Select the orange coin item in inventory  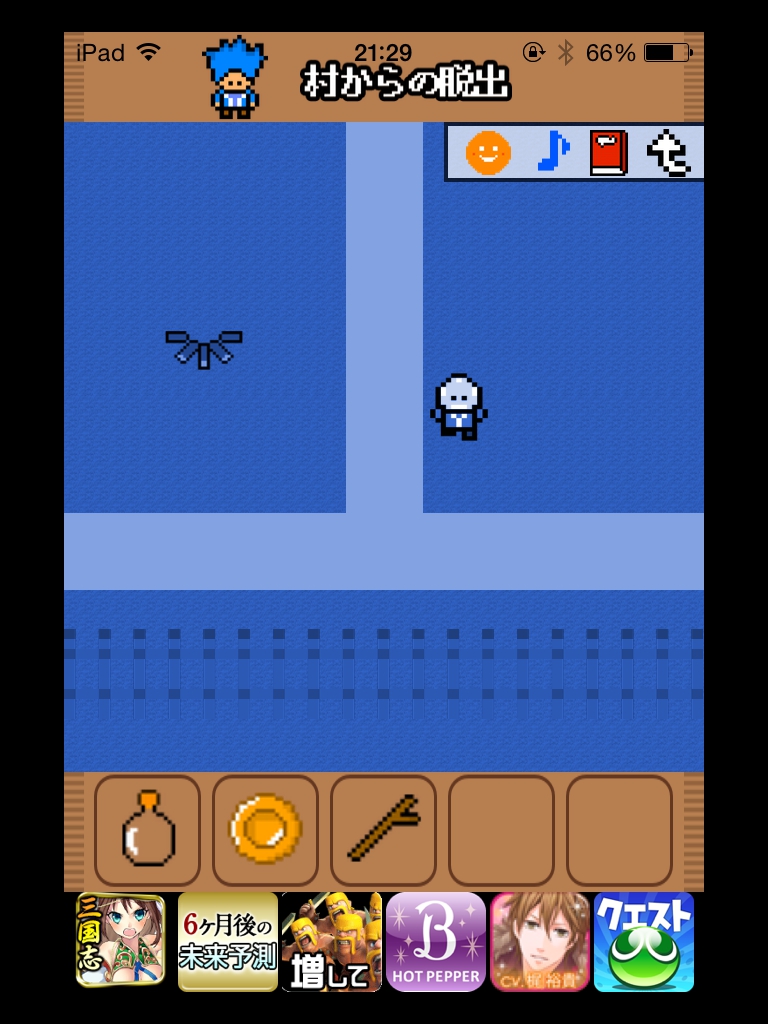click(x=265, y=829)
